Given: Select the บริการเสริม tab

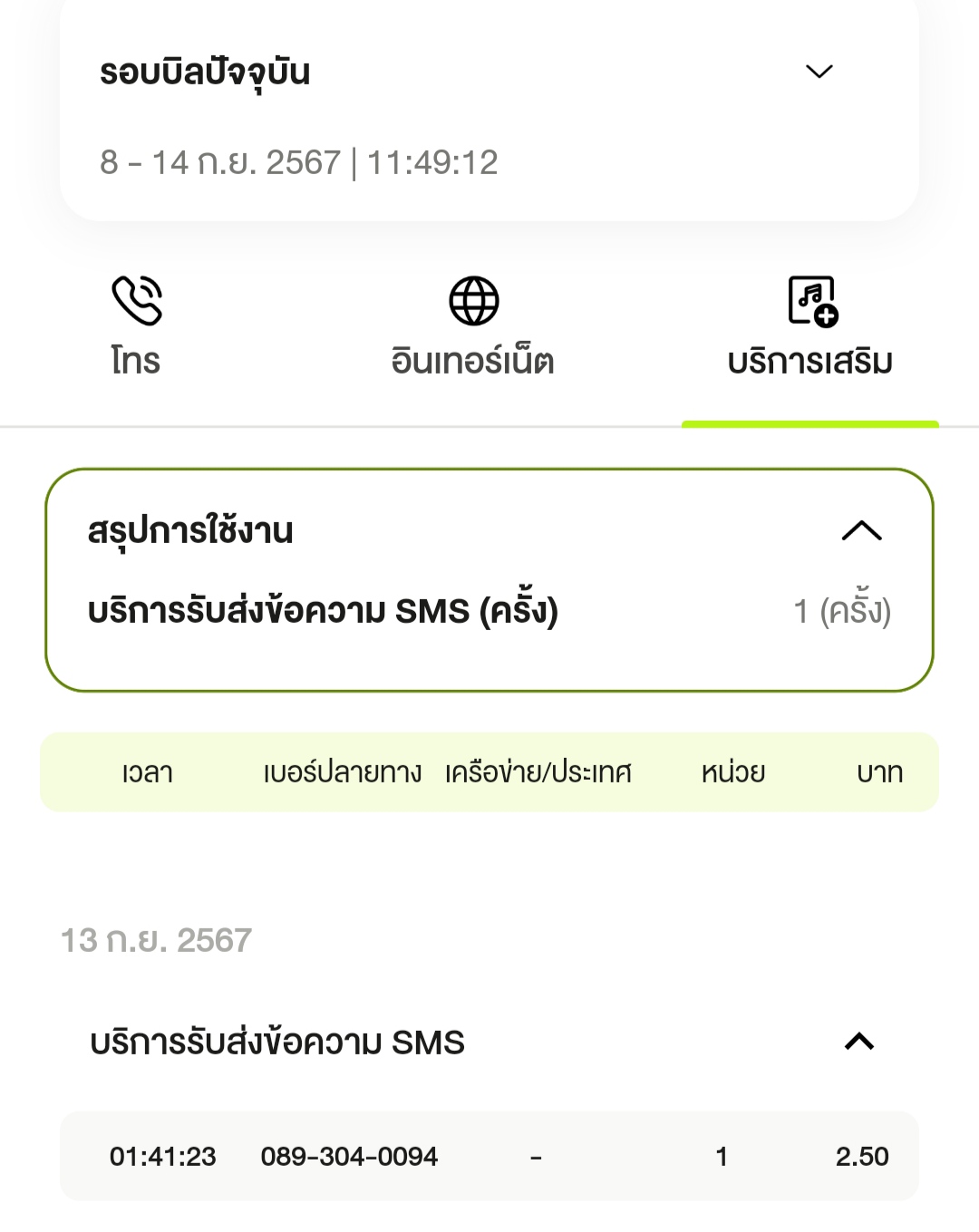Looking at the screenshot, I should click(x=810, y=327).
